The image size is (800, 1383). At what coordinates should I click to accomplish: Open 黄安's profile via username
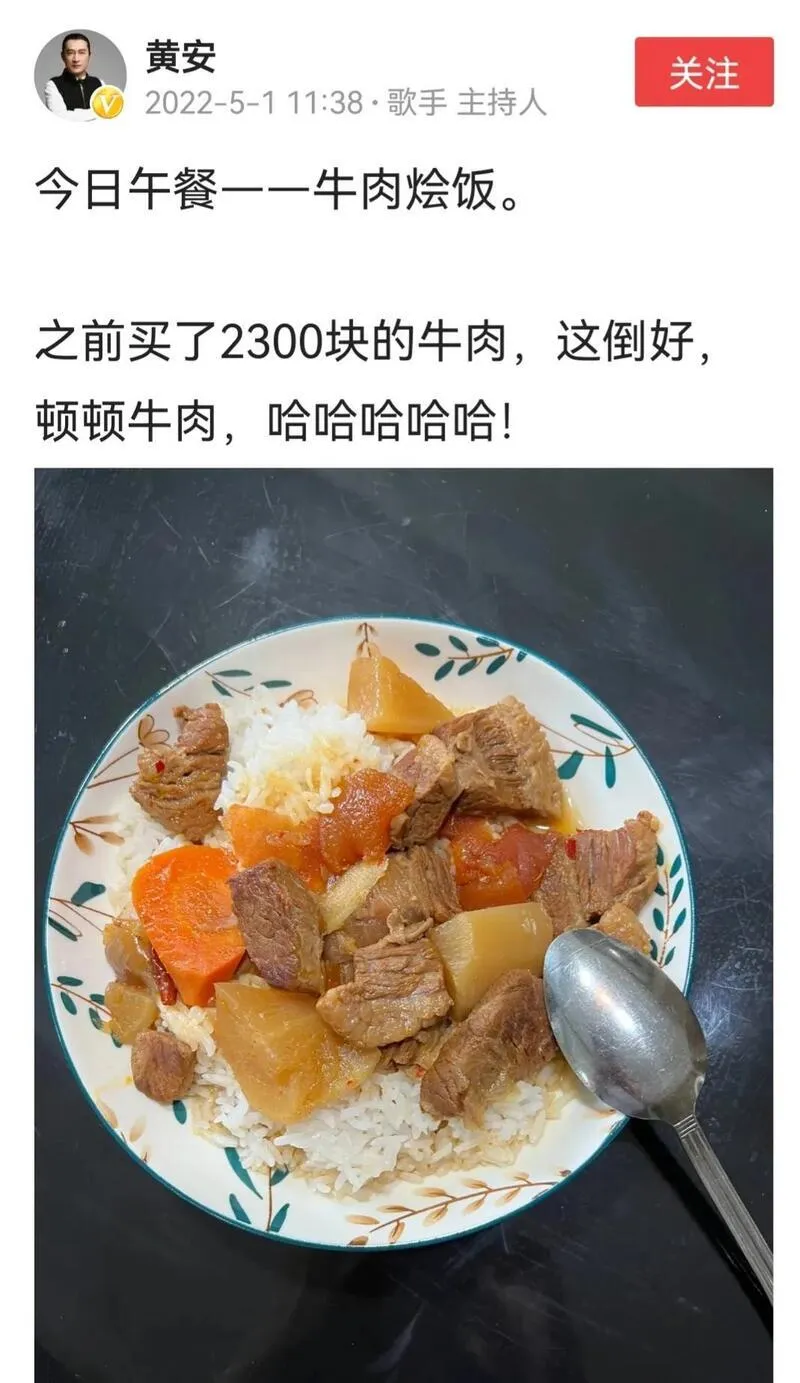coord(180,56)
